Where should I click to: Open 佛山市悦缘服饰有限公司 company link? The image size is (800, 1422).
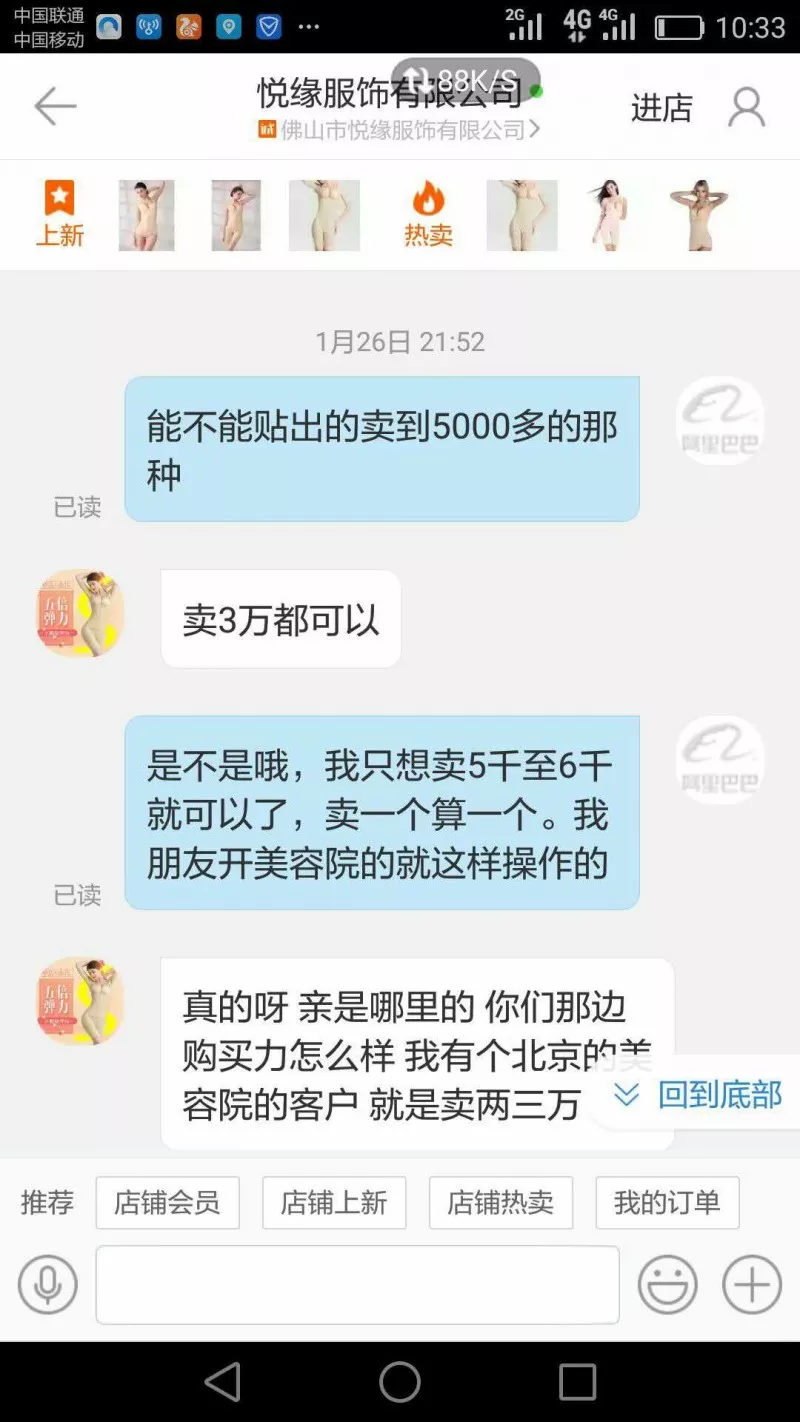click(x=400, y=130)
